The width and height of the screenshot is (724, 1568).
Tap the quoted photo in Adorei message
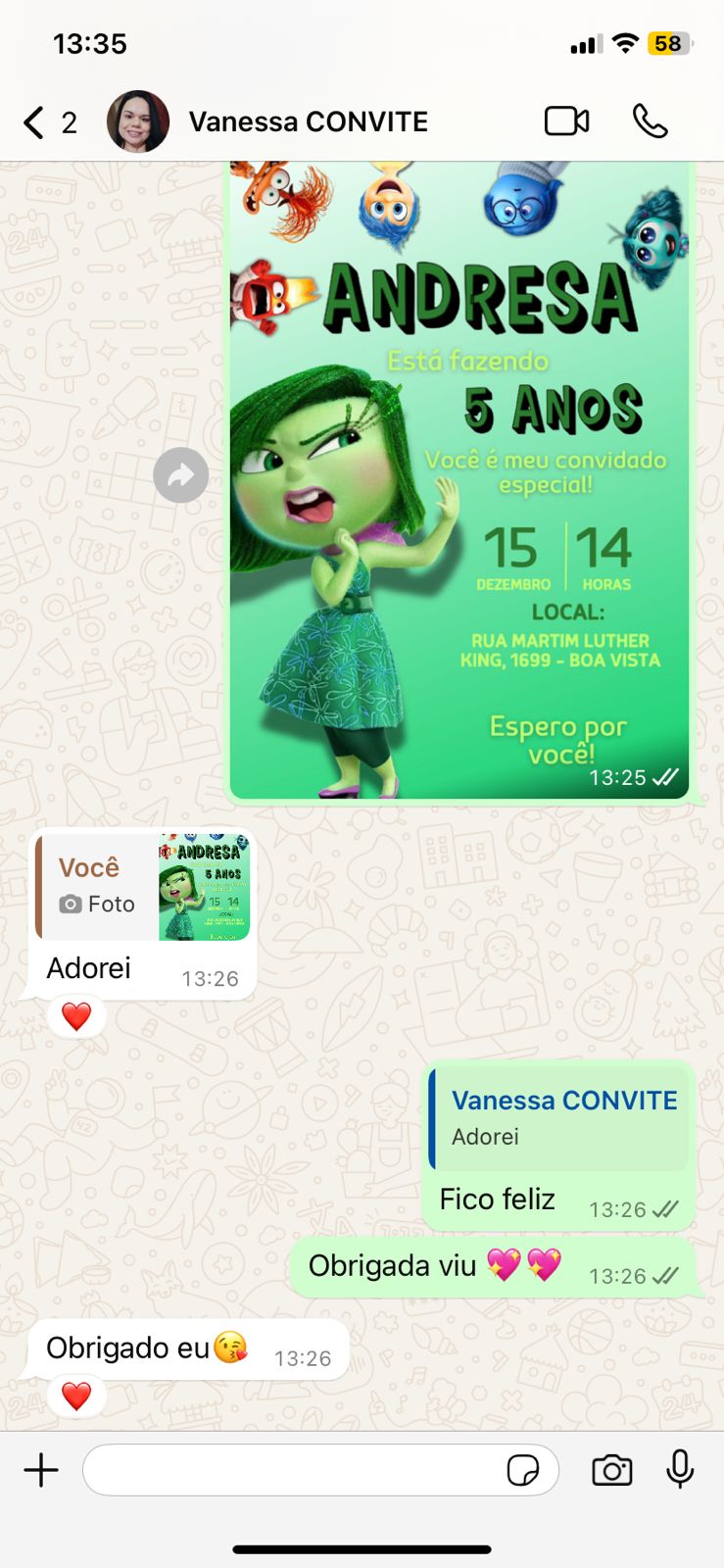pos(143,888)
